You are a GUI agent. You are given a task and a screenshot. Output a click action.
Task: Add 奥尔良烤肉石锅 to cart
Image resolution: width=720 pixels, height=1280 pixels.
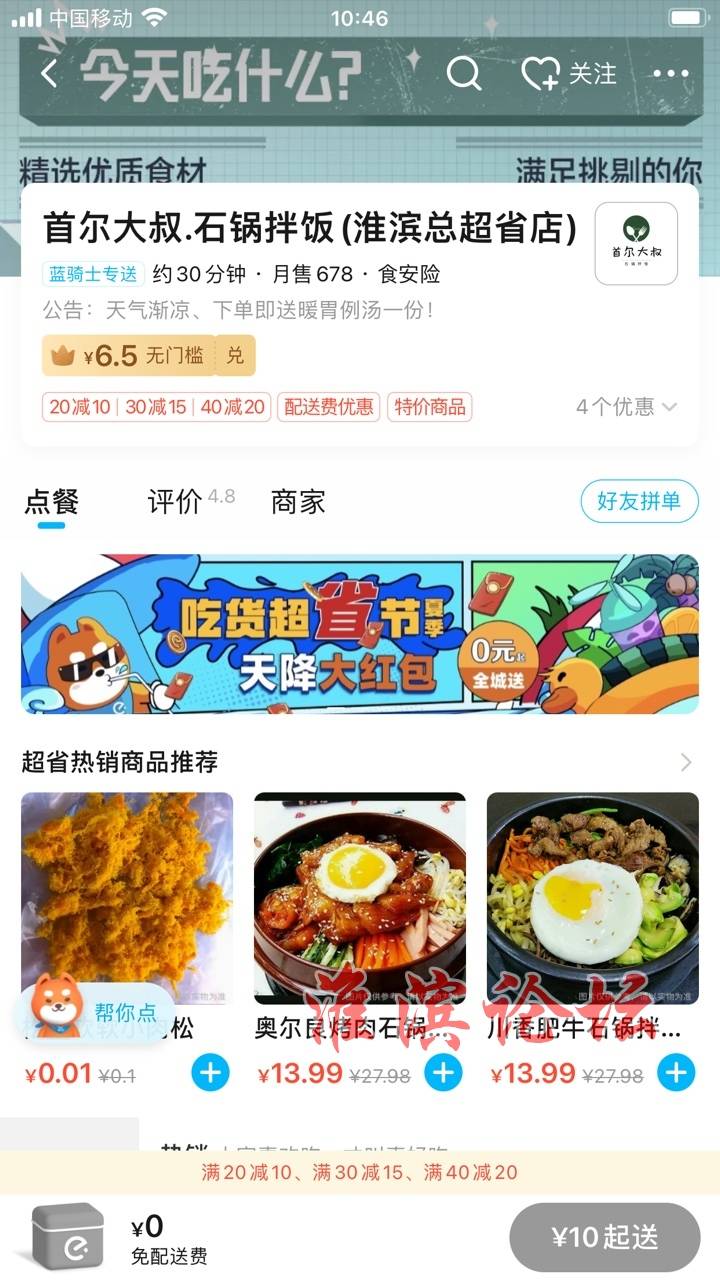(x=443, y=1073)
